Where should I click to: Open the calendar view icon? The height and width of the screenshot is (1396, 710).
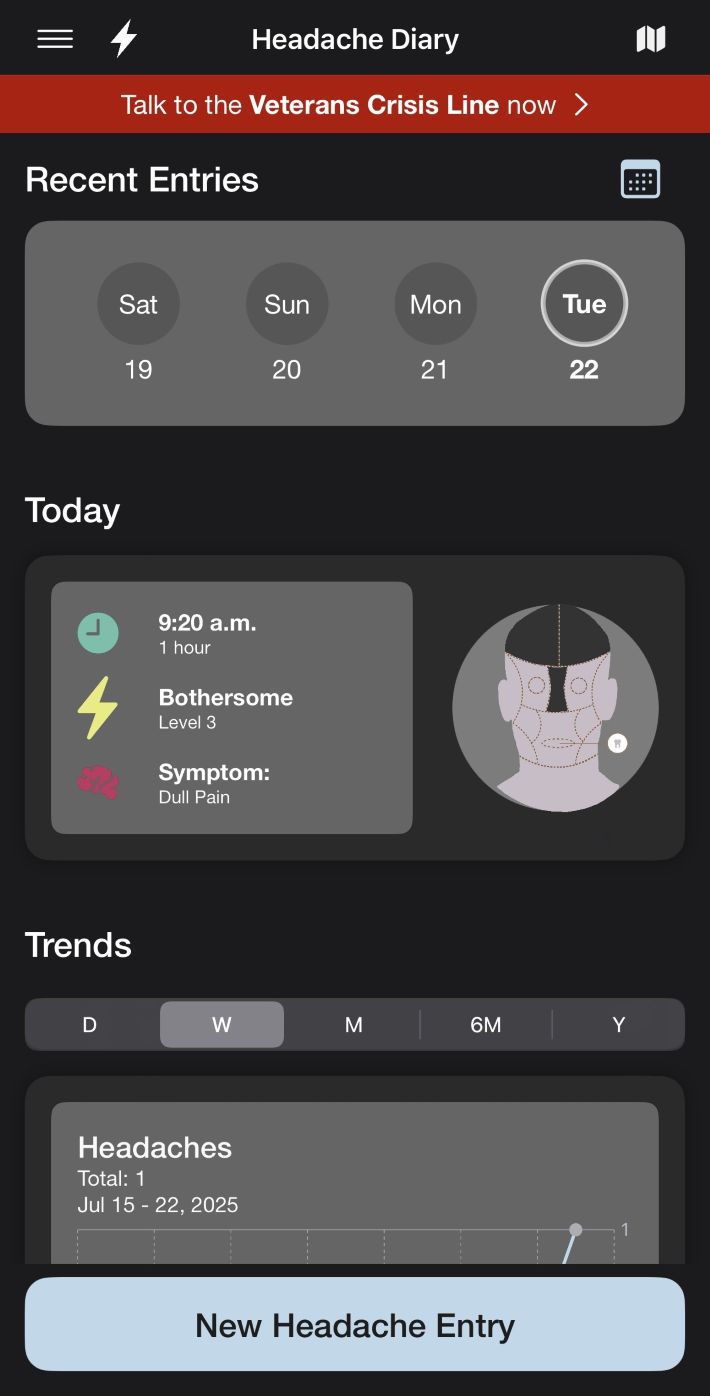[x=640, y=180]
